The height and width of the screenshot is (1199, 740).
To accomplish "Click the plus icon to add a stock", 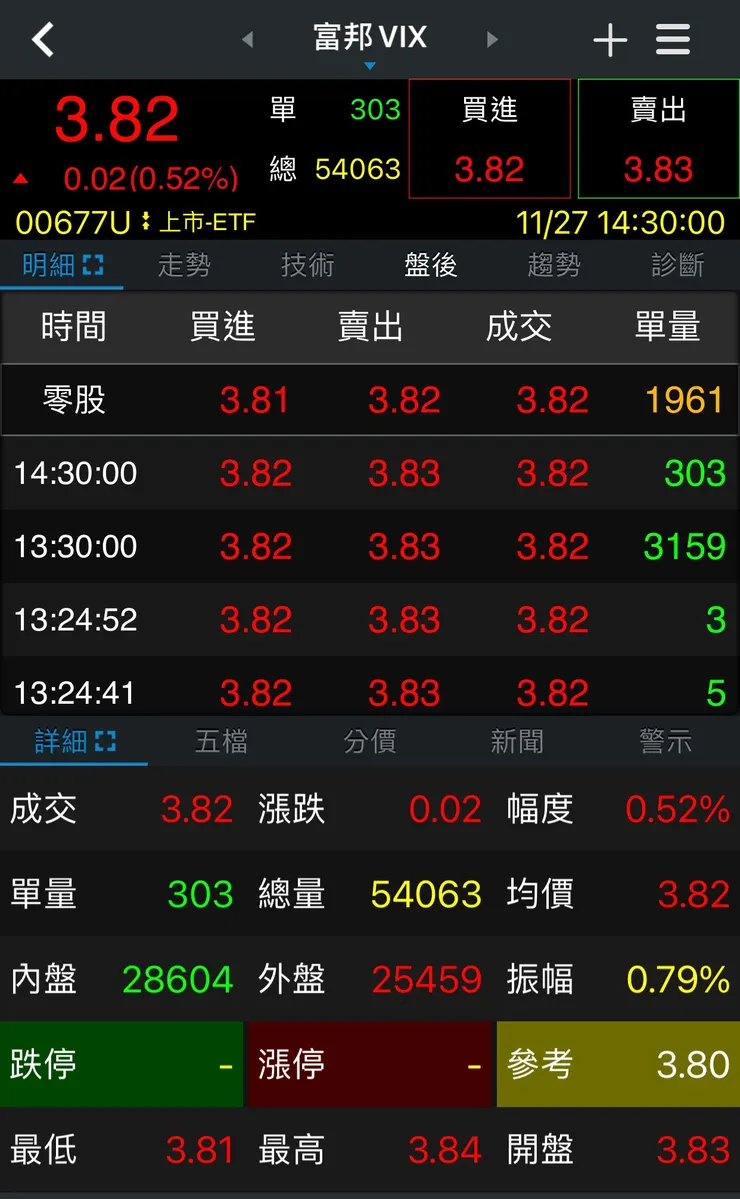I will (610, 39).
